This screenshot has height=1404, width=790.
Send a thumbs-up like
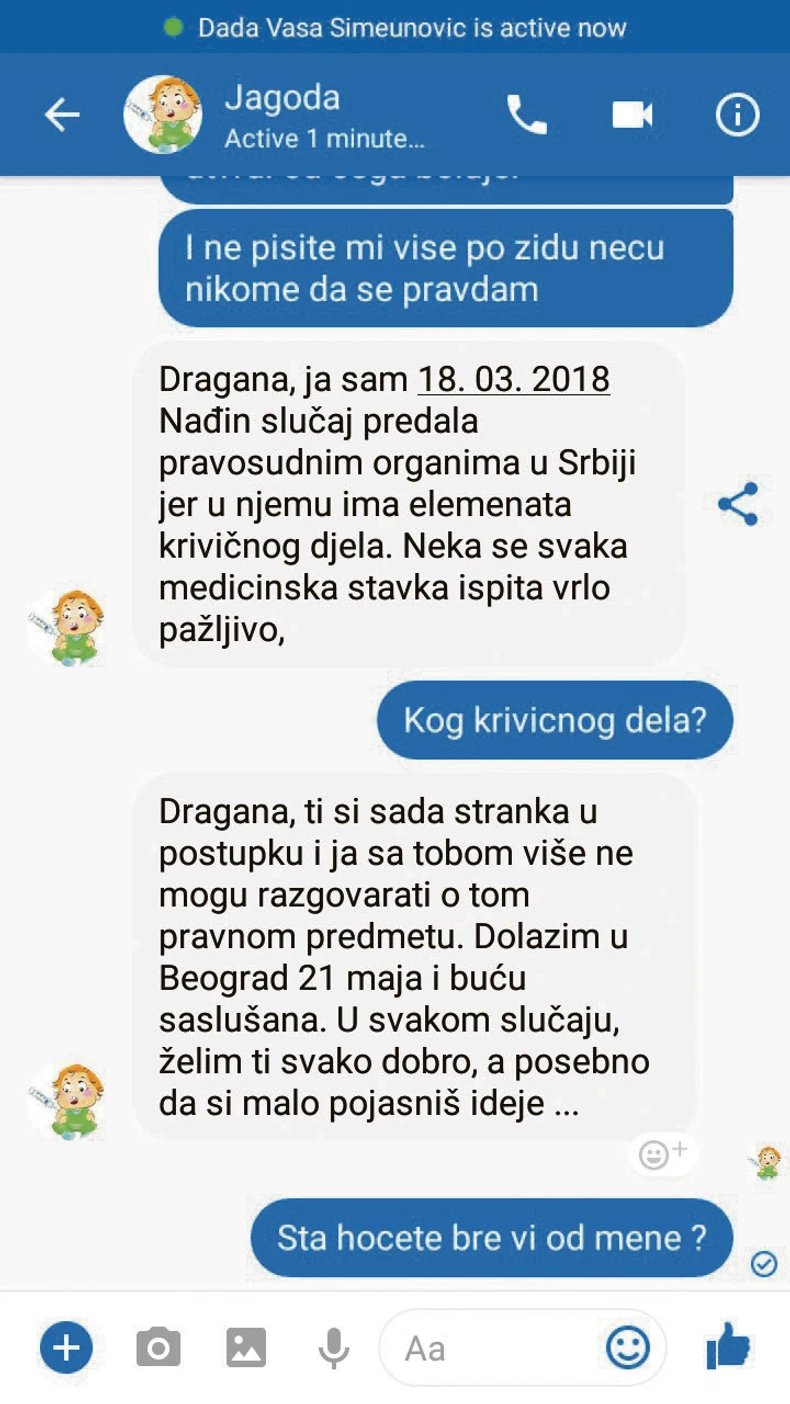(x=729, y=1347)
